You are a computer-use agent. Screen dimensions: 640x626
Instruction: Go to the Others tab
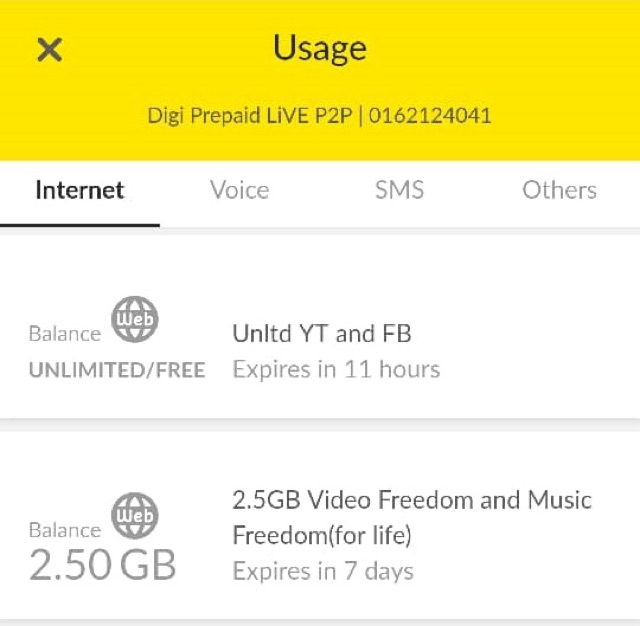pos(559,190)
